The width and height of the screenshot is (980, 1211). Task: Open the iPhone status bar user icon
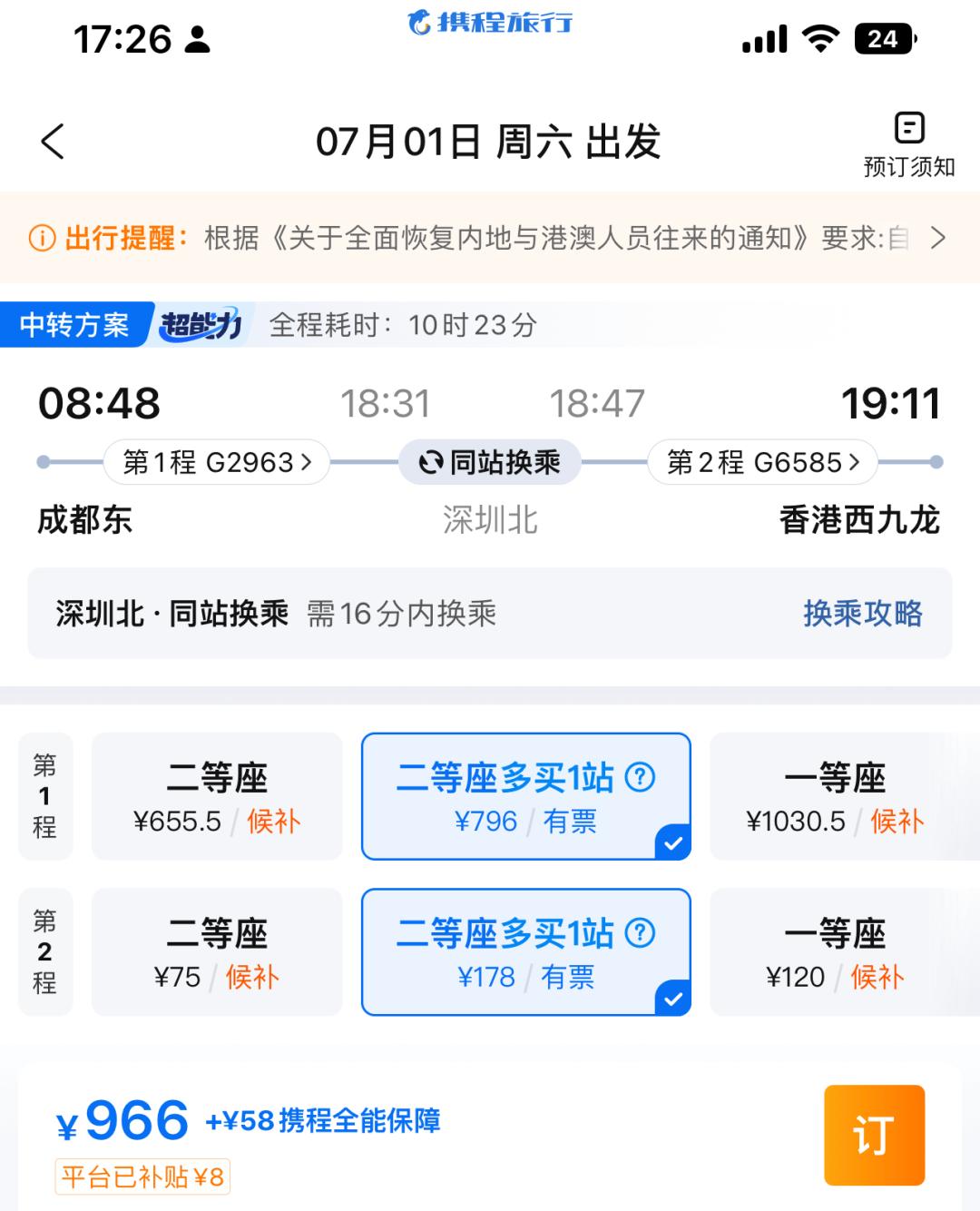(198, 39)
